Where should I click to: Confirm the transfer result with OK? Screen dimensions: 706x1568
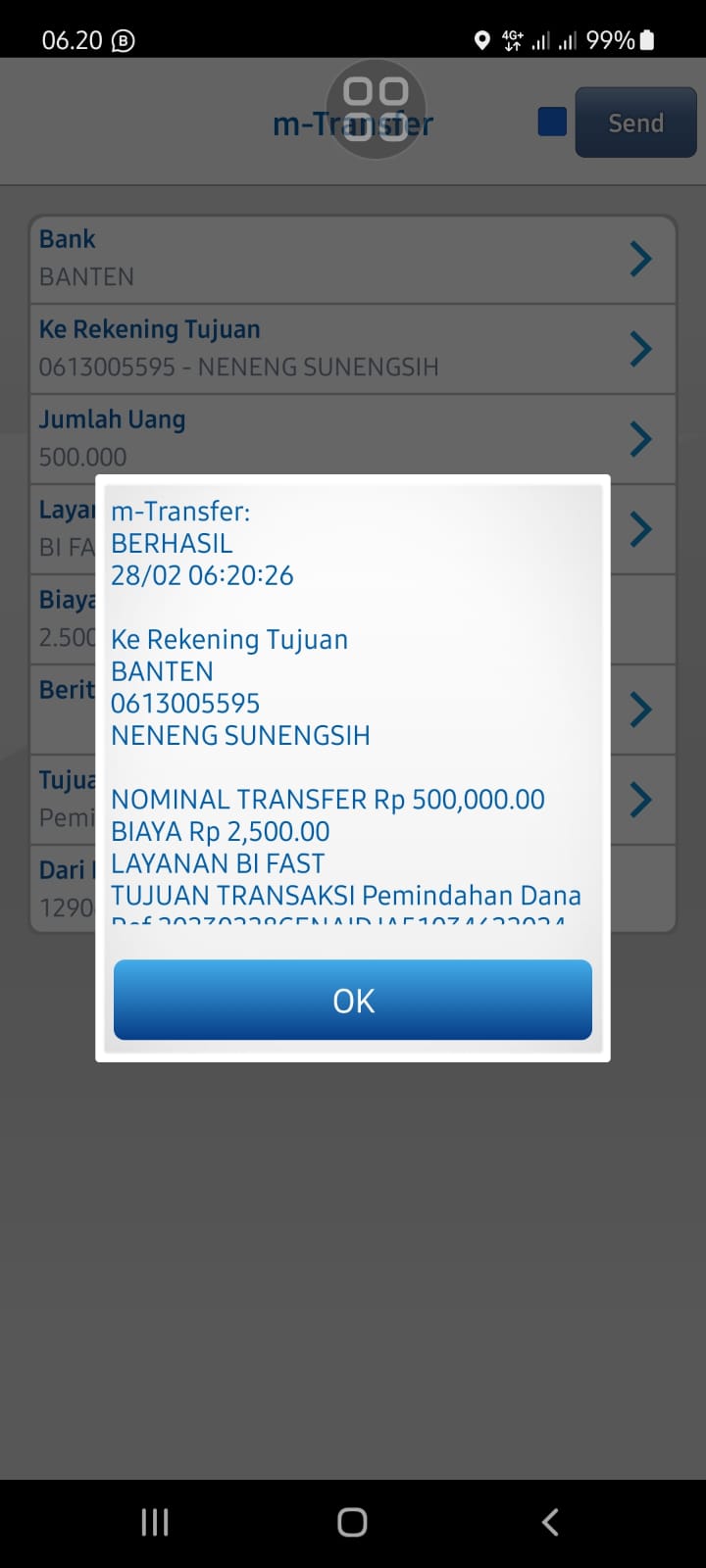click(x=353, y=1000)
